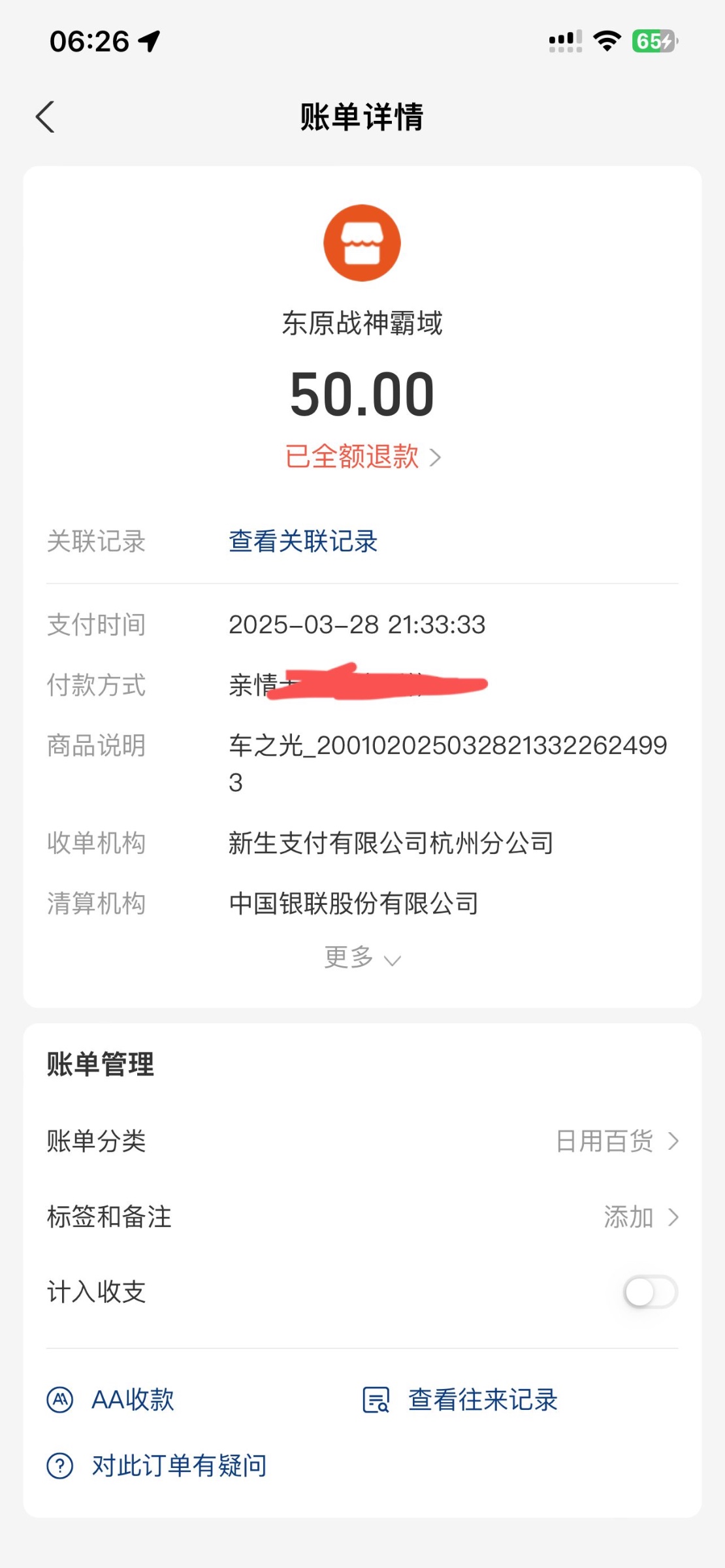Go back from bill details
This screenshot has height=1568, width=725.
(x=45, y=118)
